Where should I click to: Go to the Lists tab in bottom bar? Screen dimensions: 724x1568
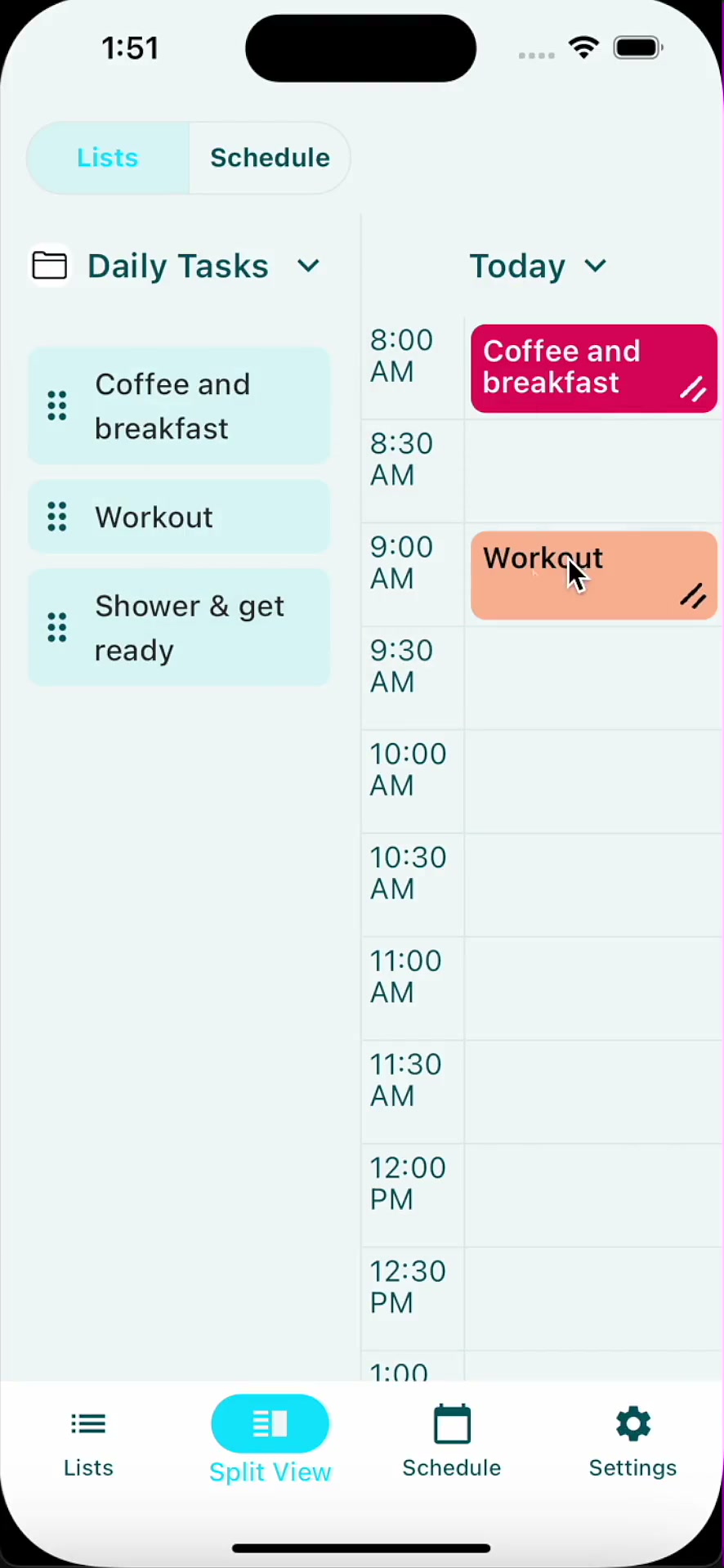click(x=88, y=1443)
